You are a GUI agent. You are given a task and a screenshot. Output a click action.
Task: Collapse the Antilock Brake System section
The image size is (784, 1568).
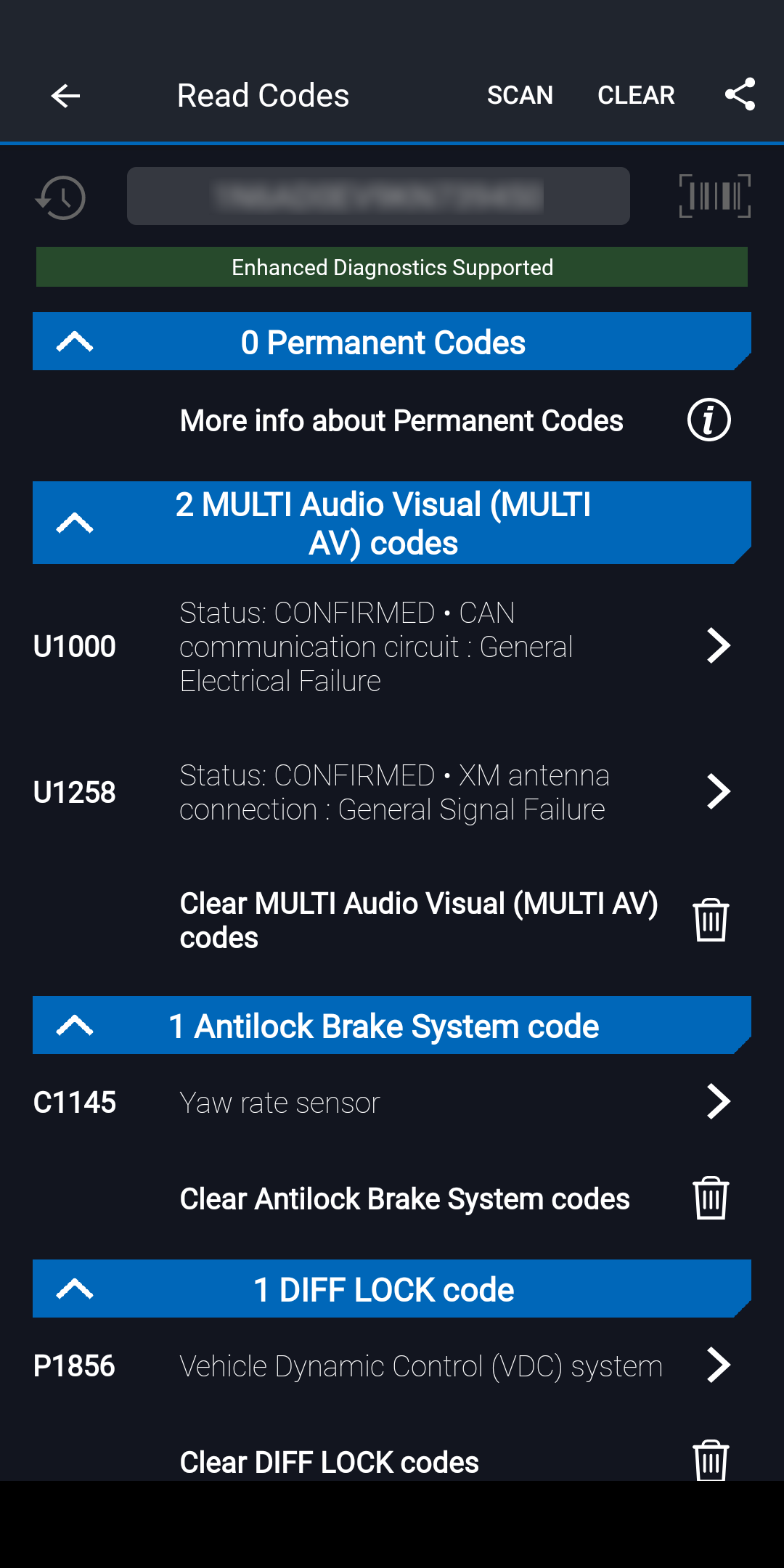[77, 1025]
